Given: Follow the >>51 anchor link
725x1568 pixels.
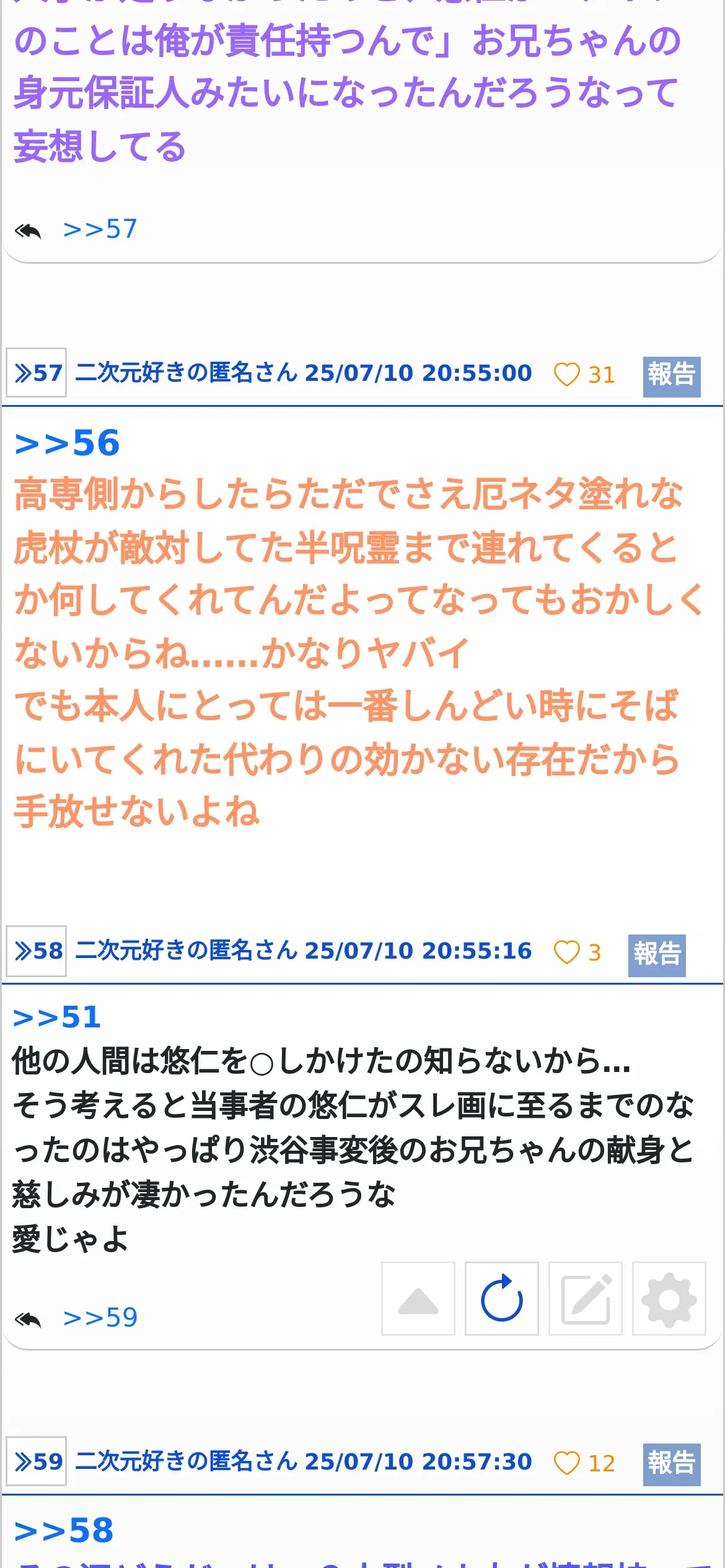Looking at the screenshot, I should 57,1017.
